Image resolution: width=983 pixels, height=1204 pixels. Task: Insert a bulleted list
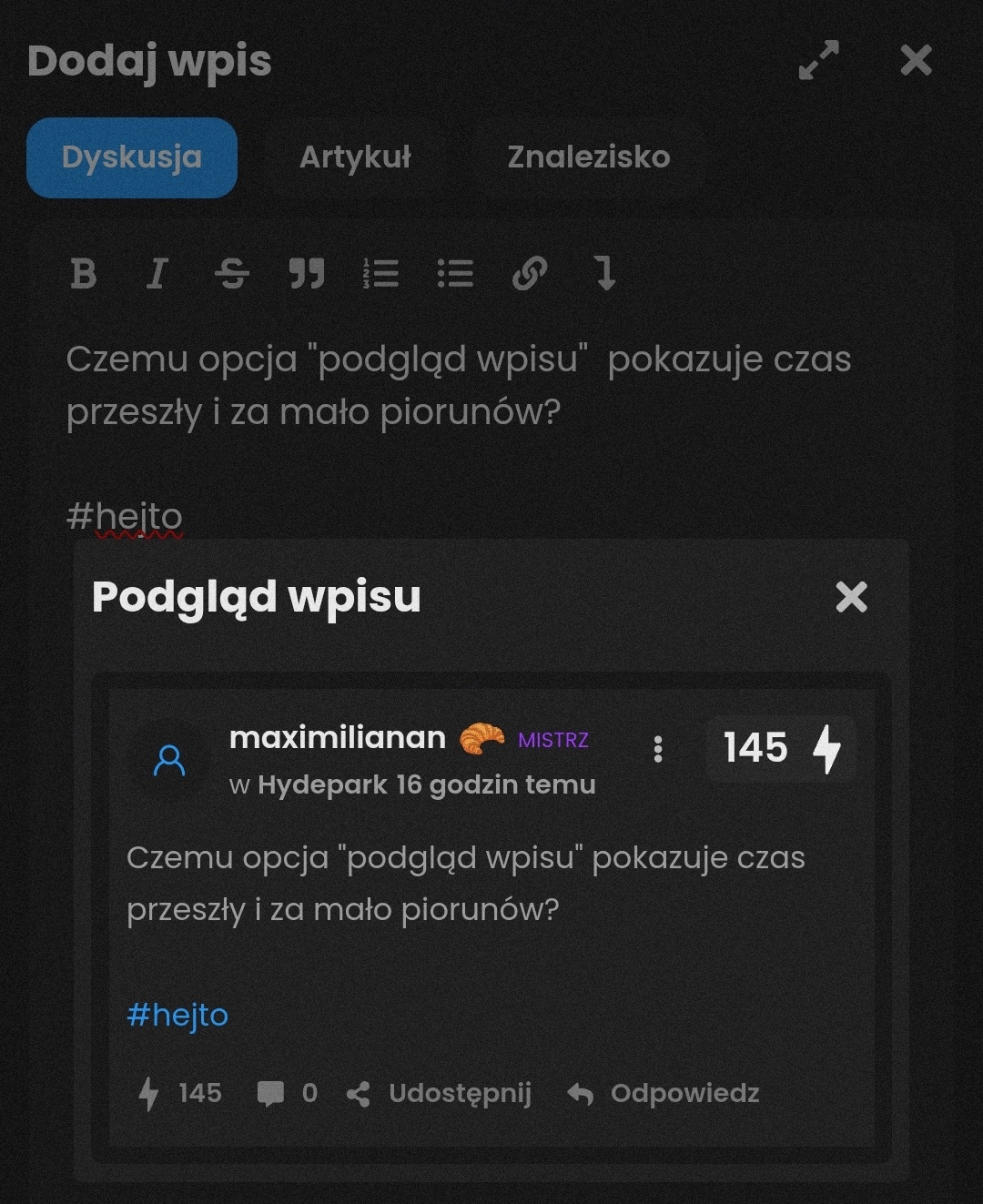[455, 273]
